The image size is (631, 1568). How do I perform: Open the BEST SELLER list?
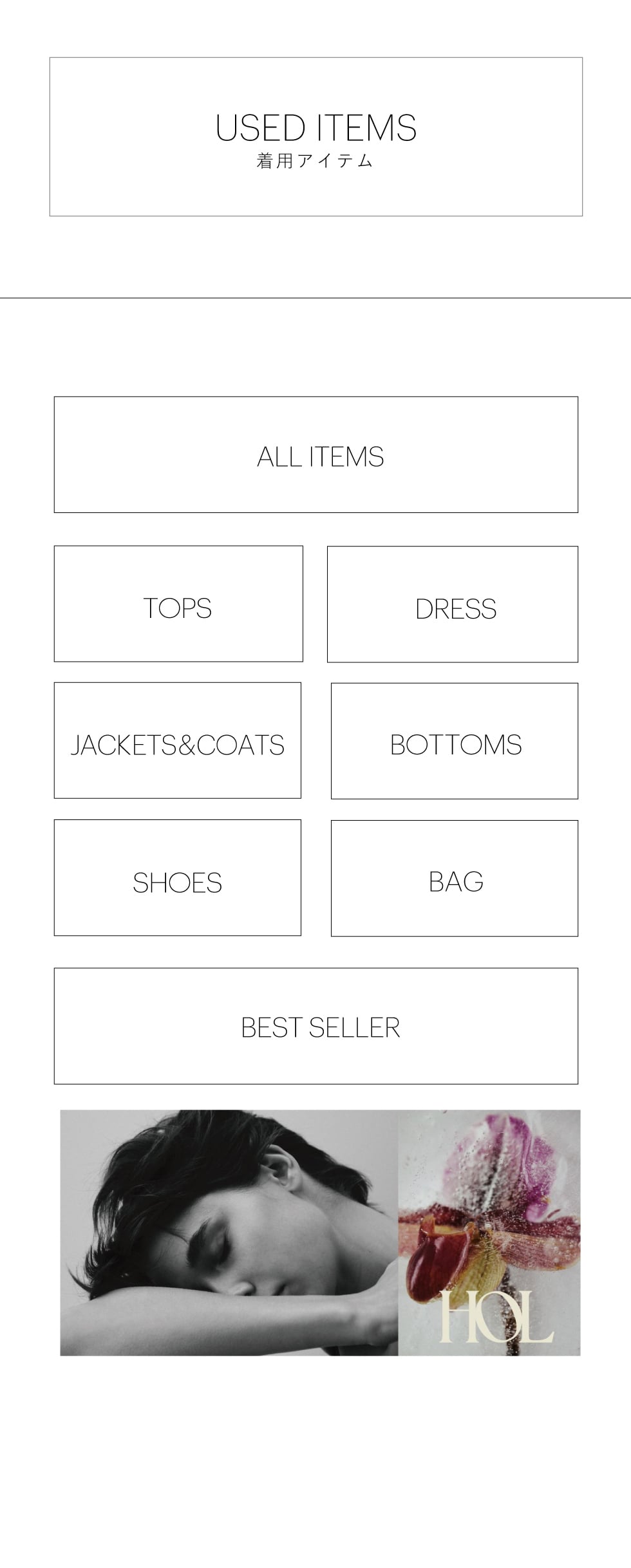(315, 1026)
